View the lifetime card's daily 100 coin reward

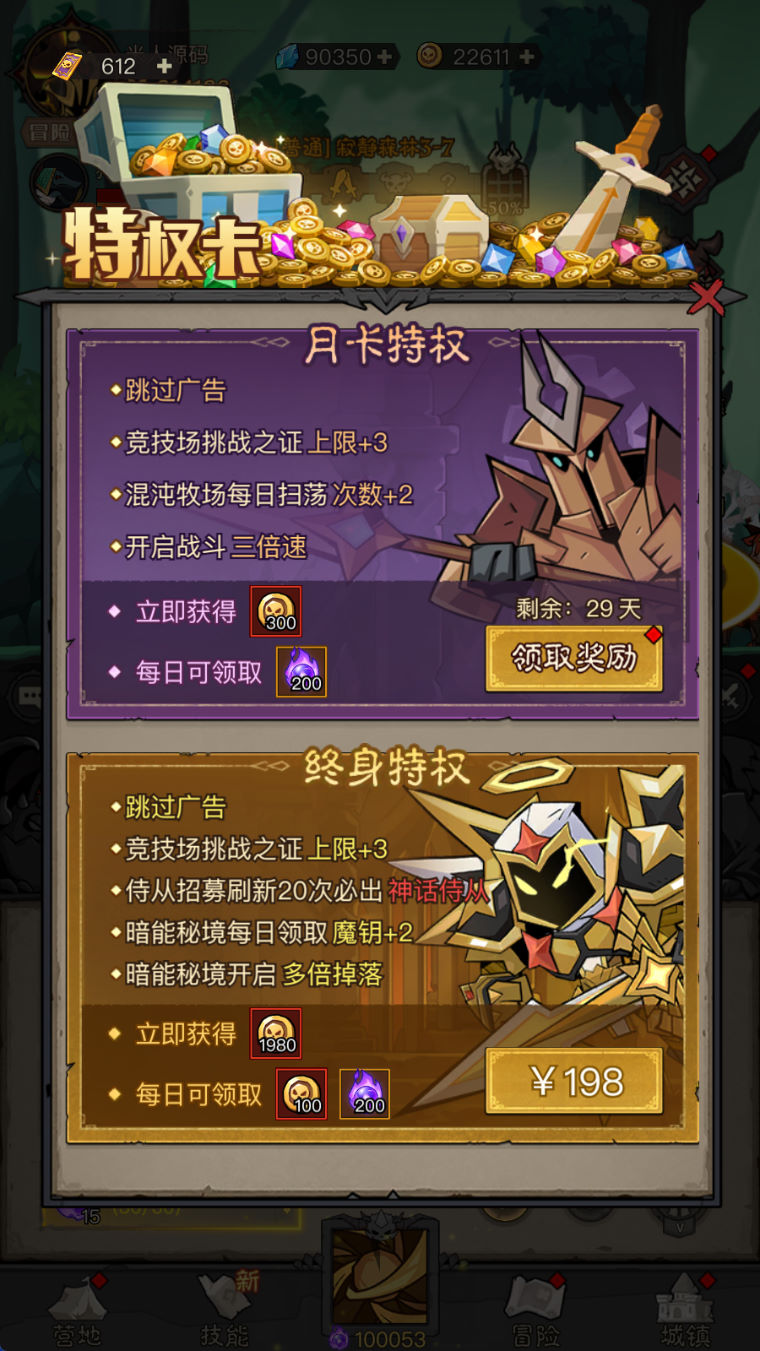[x=301, y=1094]
